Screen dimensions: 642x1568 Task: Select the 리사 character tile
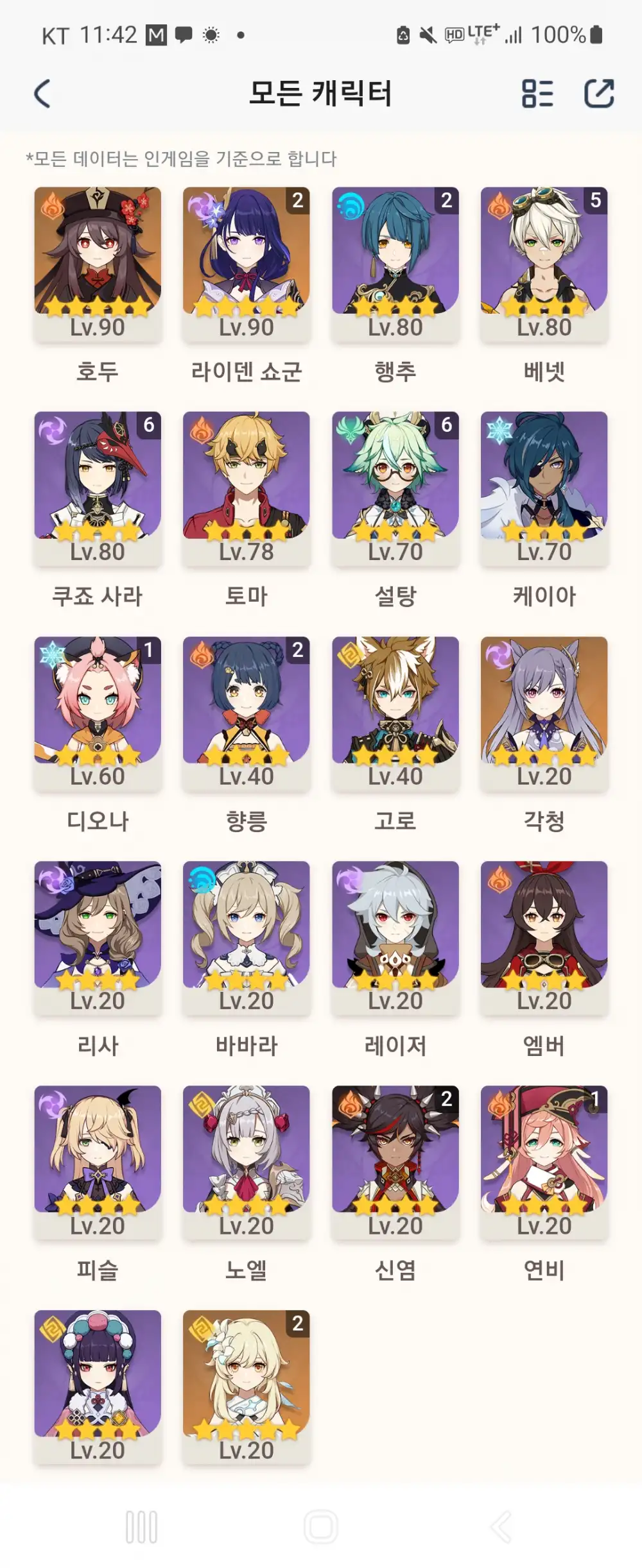pos(98,937)
